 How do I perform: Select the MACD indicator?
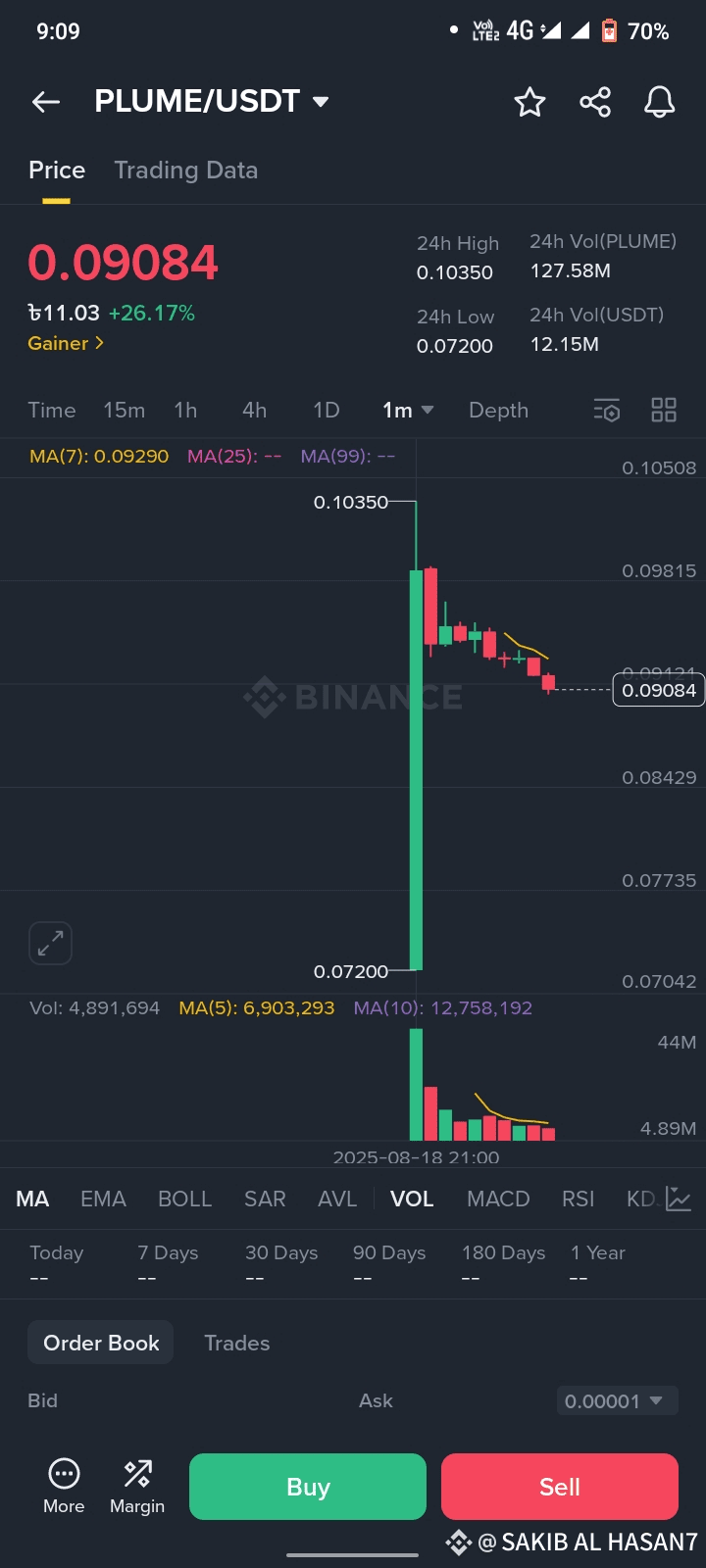tap(498, 1199)
